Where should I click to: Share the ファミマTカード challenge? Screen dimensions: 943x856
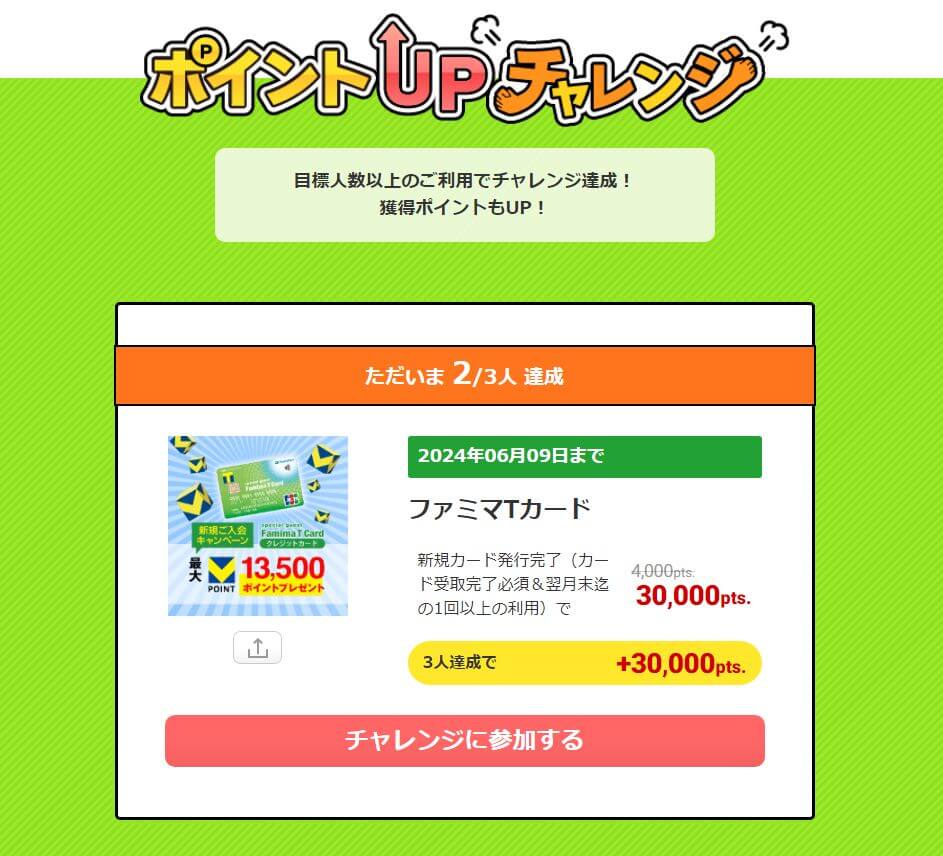click(257, 648)
